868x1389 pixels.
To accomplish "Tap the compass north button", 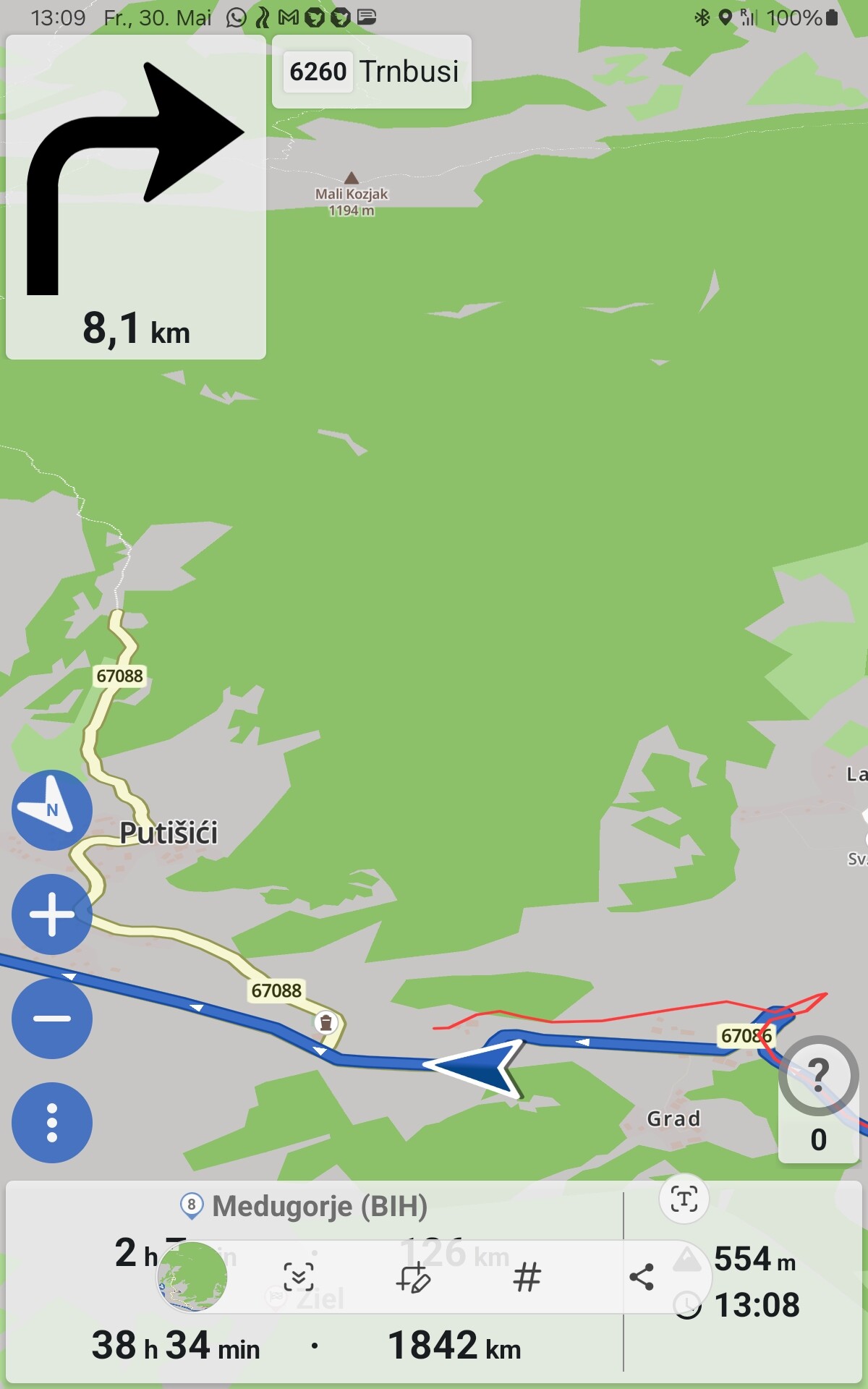I will (x=52, y=810).
